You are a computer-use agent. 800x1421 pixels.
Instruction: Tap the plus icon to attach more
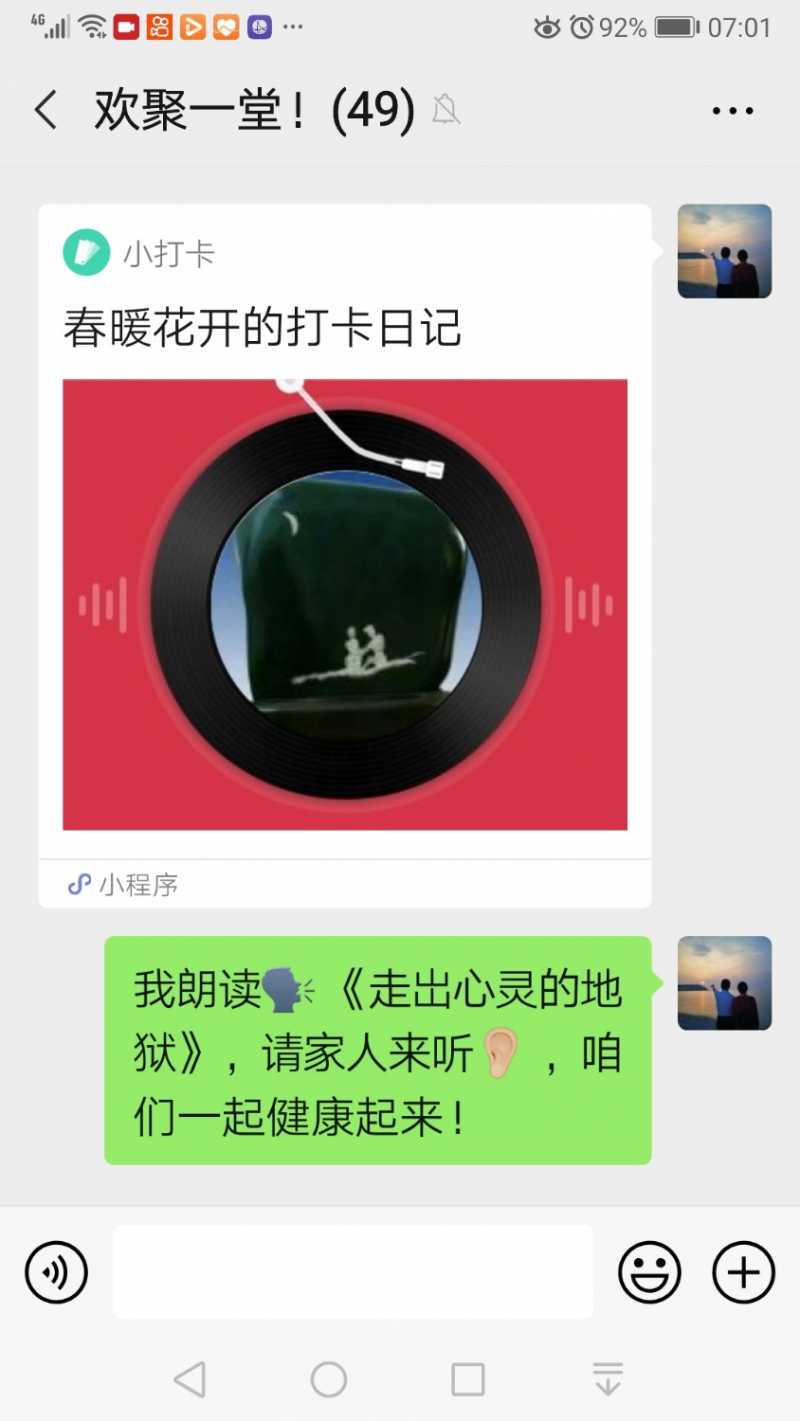click(x=742, y=1271)
